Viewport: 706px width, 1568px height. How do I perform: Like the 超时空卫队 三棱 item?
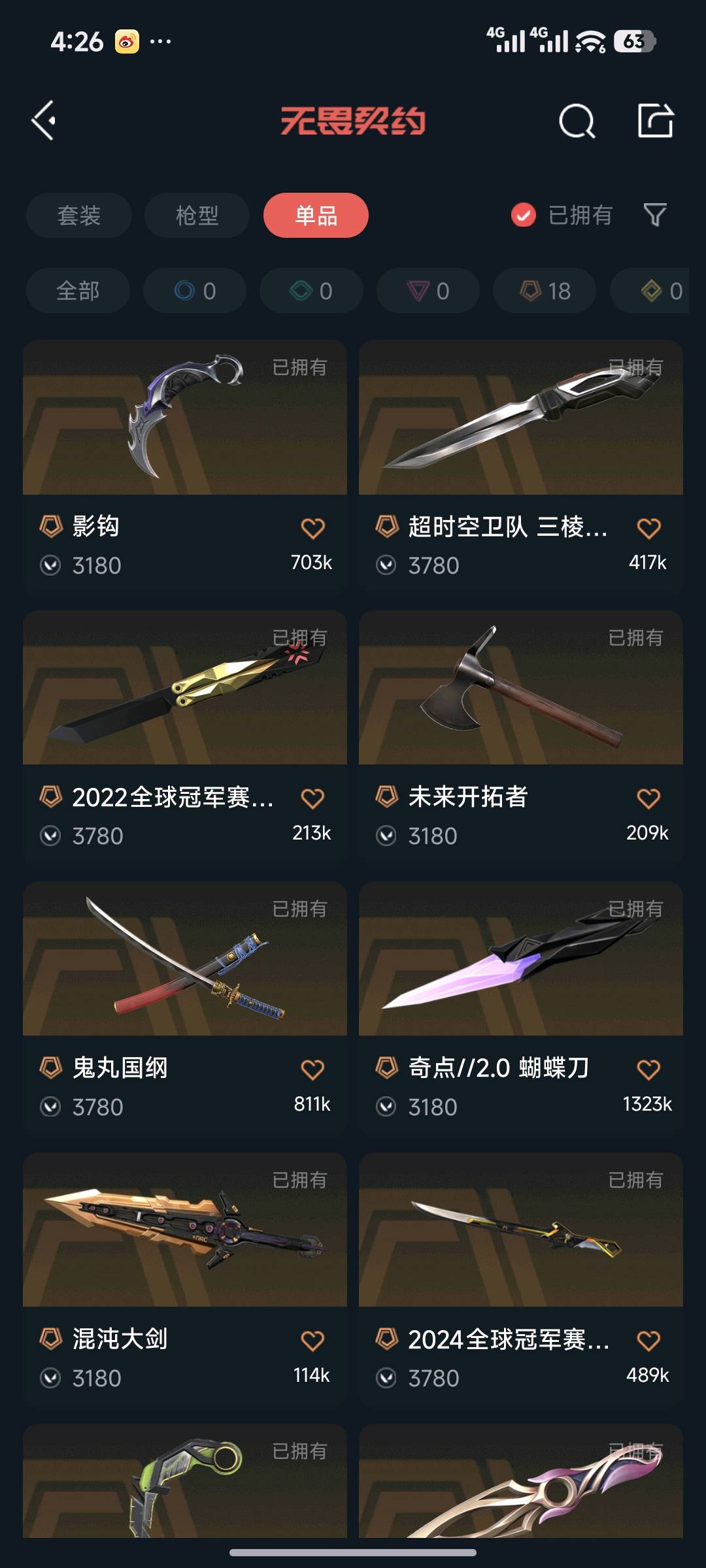[x=648, y=528]
